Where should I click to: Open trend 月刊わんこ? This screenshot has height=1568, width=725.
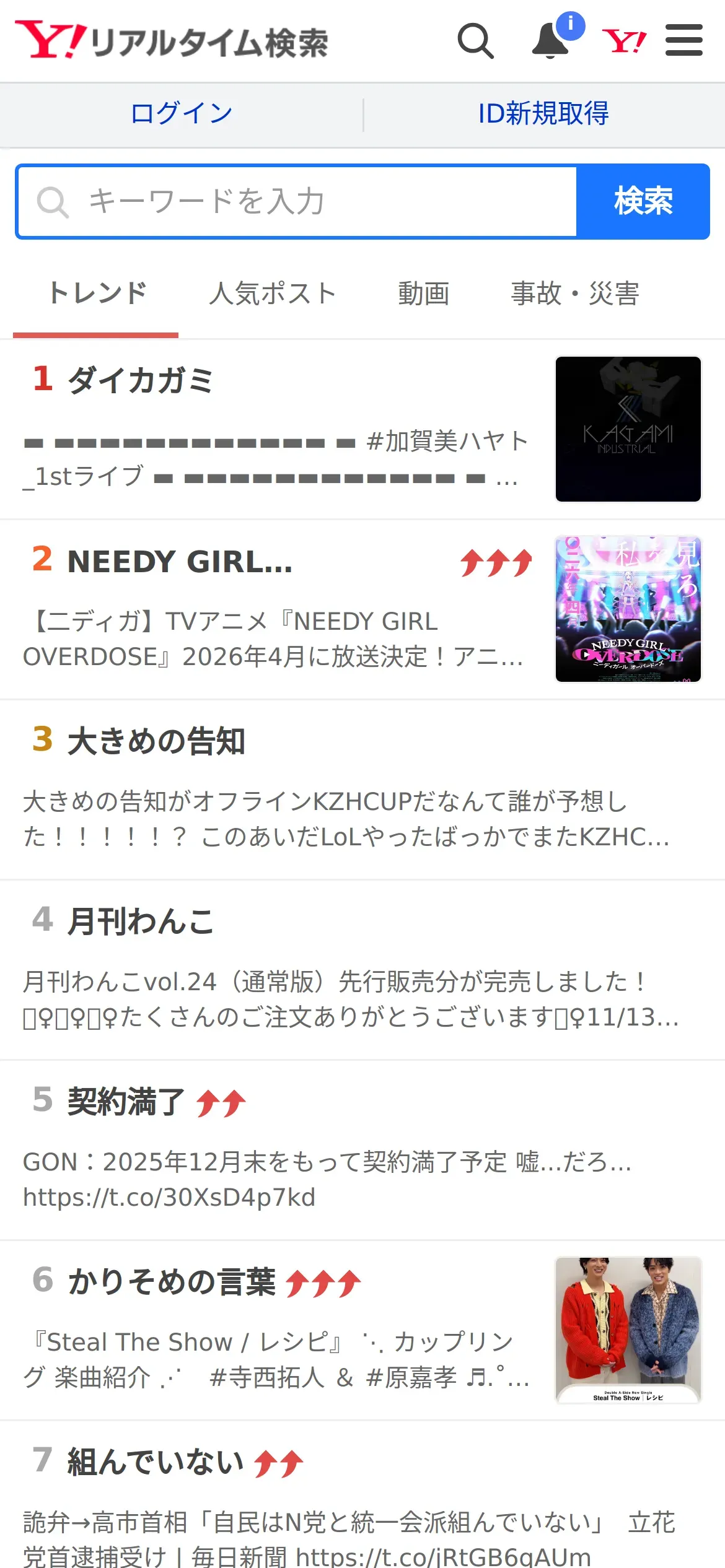[x=141, y=921]
